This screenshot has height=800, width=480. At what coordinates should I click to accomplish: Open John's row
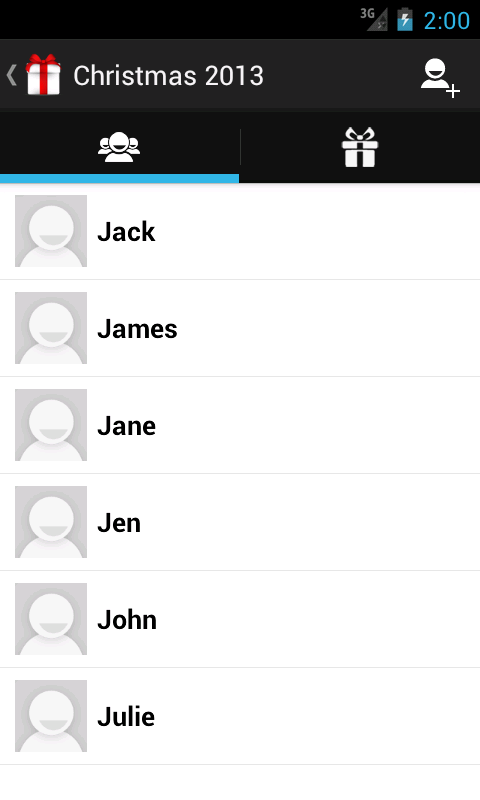(x=240, y=619)
